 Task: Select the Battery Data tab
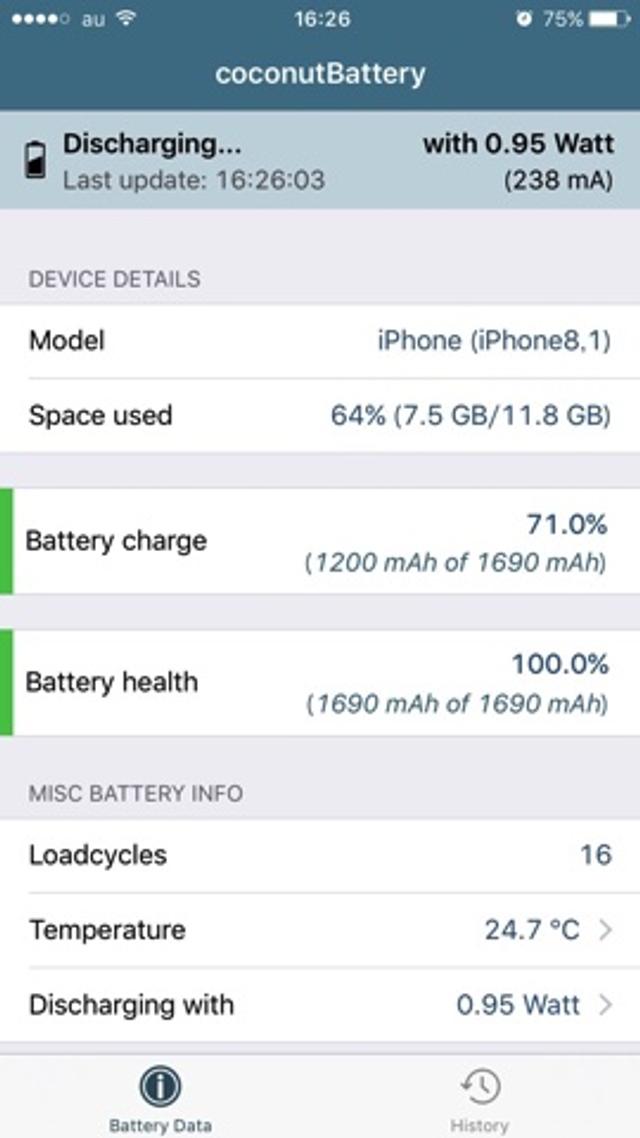point(160,1098)
